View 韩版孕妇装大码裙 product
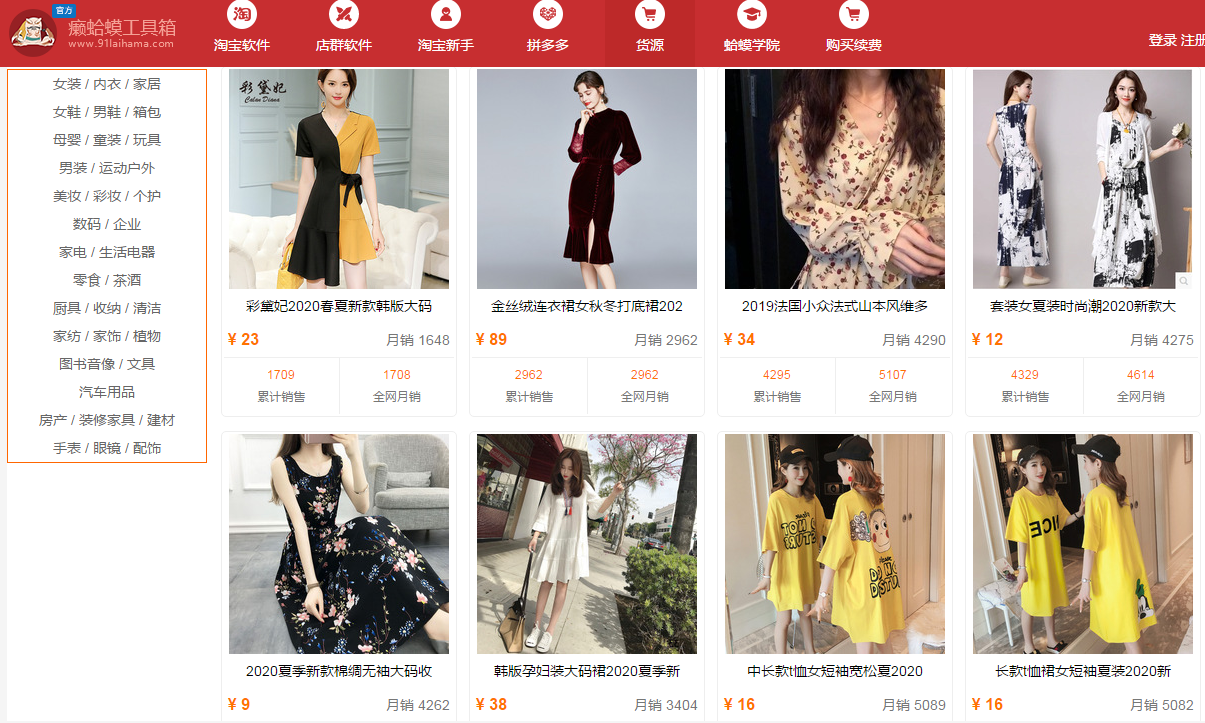1205x723 pixels. coord(586,671)
